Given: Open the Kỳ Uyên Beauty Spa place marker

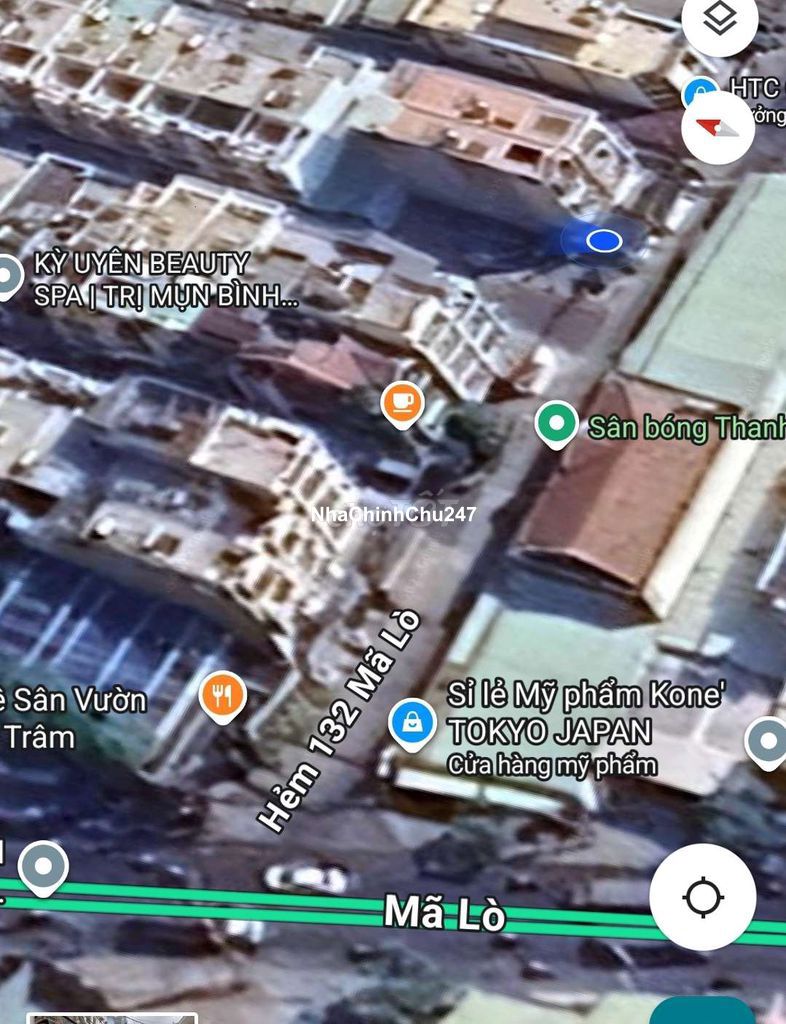Looking at the screenshot, I should pyautogui.click(x=8, y=277).
